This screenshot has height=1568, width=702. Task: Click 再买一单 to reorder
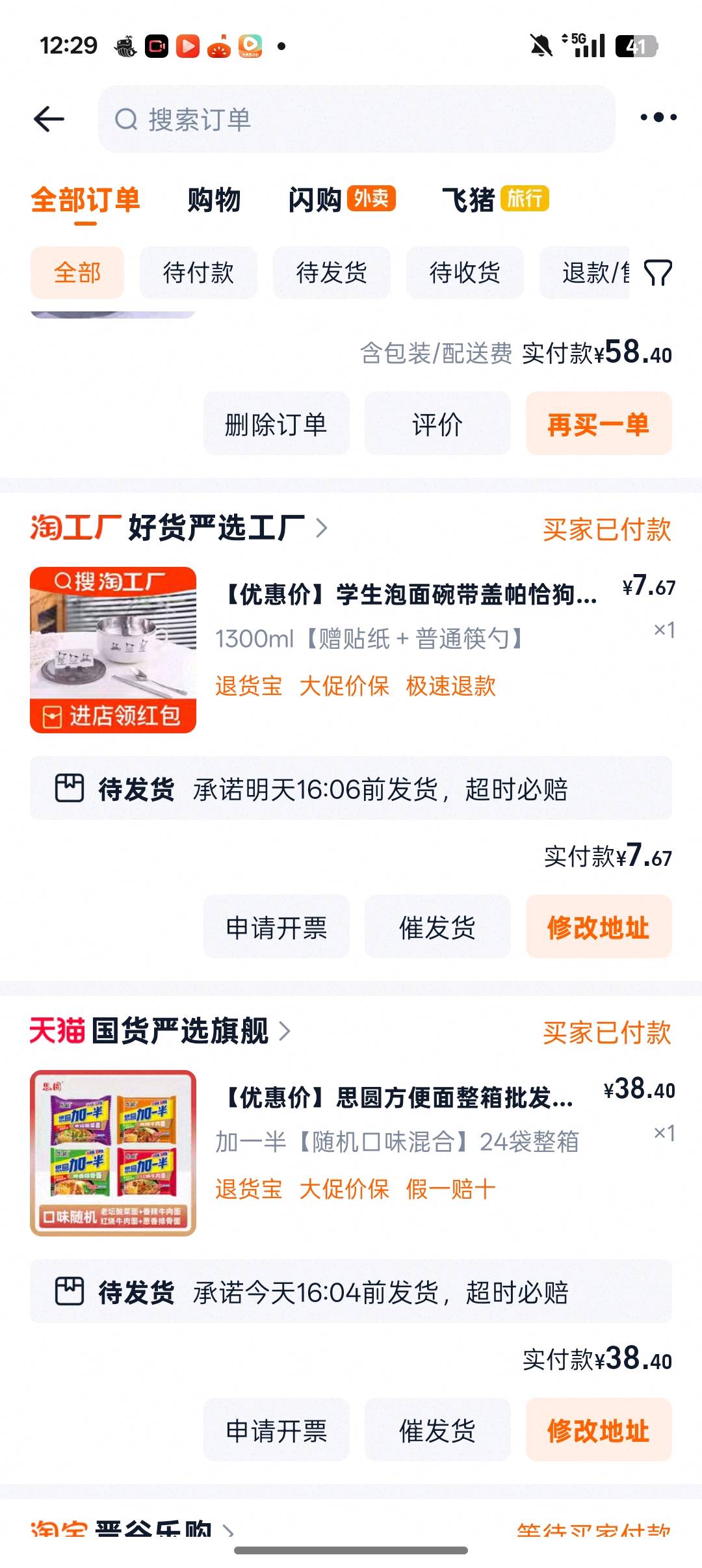[x=598, y=423]
